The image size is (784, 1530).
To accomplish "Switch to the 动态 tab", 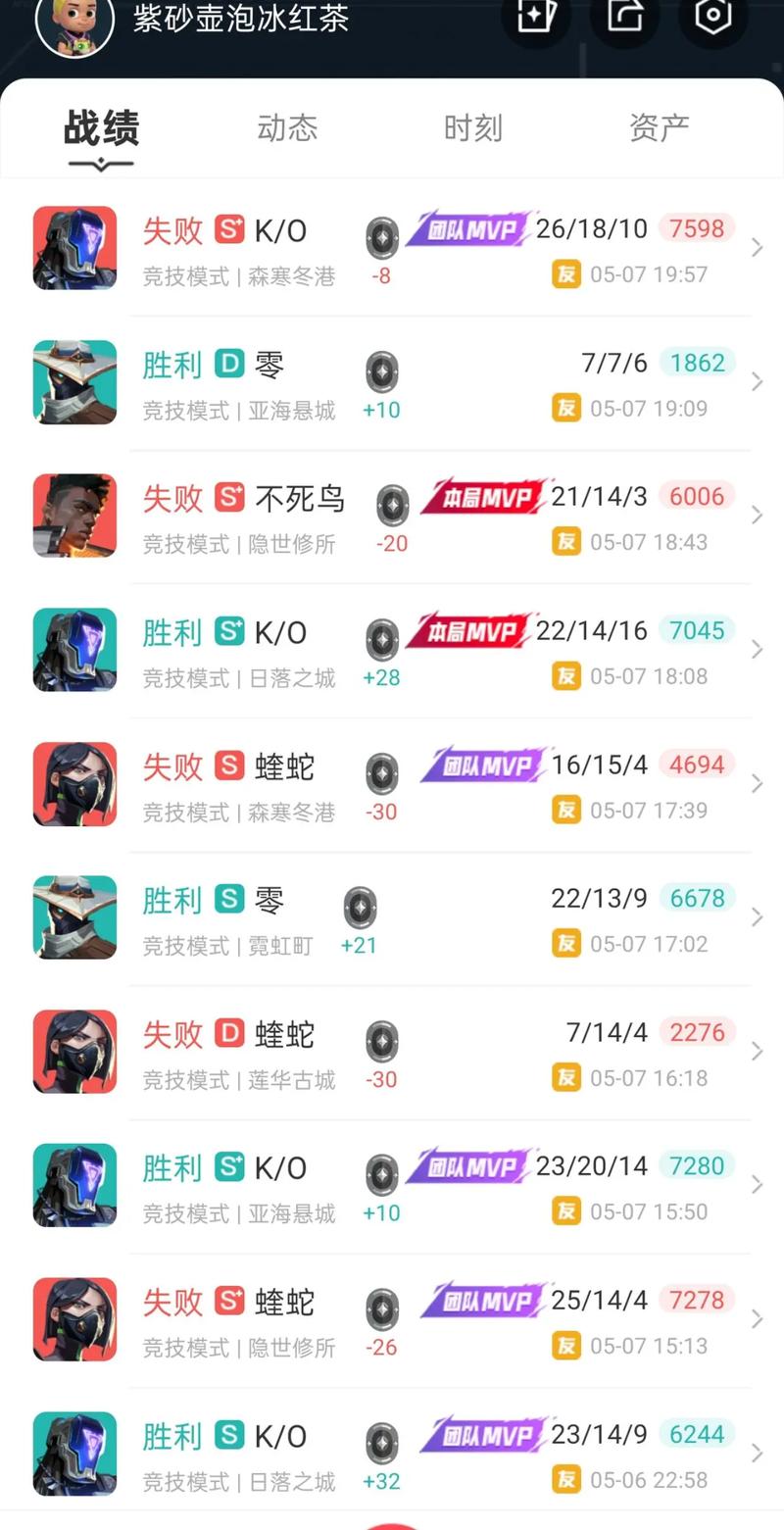I will coord(287,128).
